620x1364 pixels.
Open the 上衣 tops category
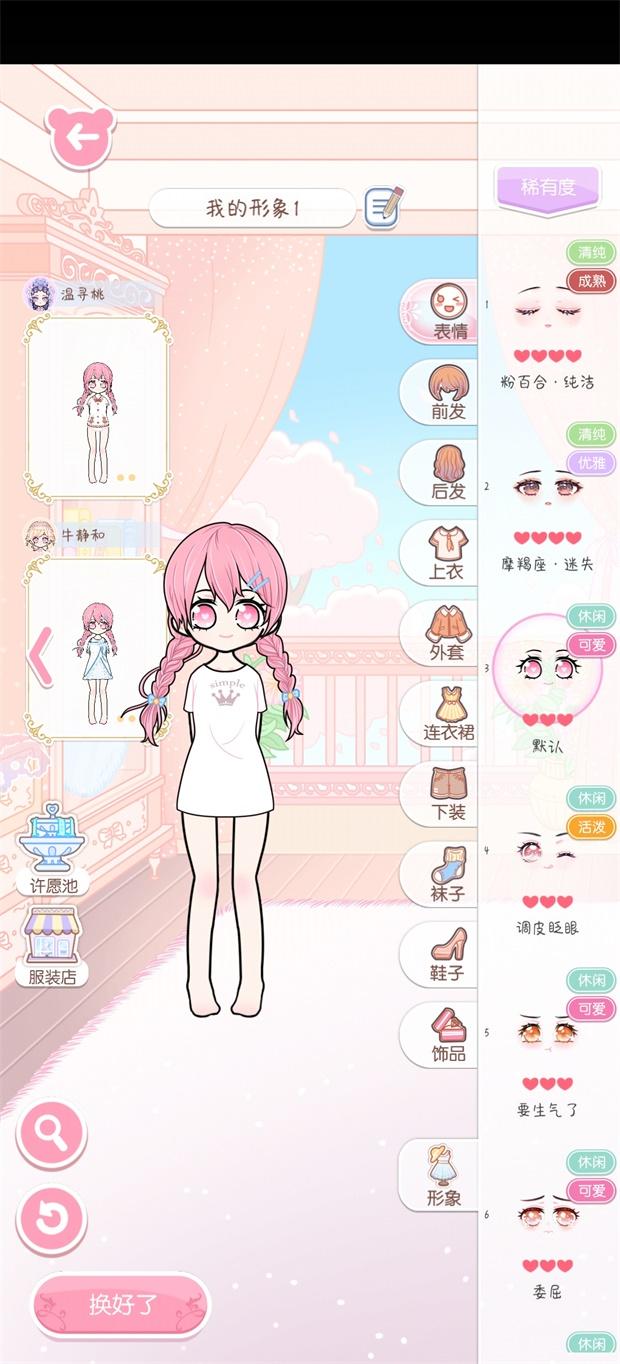(x=440, y=552)
